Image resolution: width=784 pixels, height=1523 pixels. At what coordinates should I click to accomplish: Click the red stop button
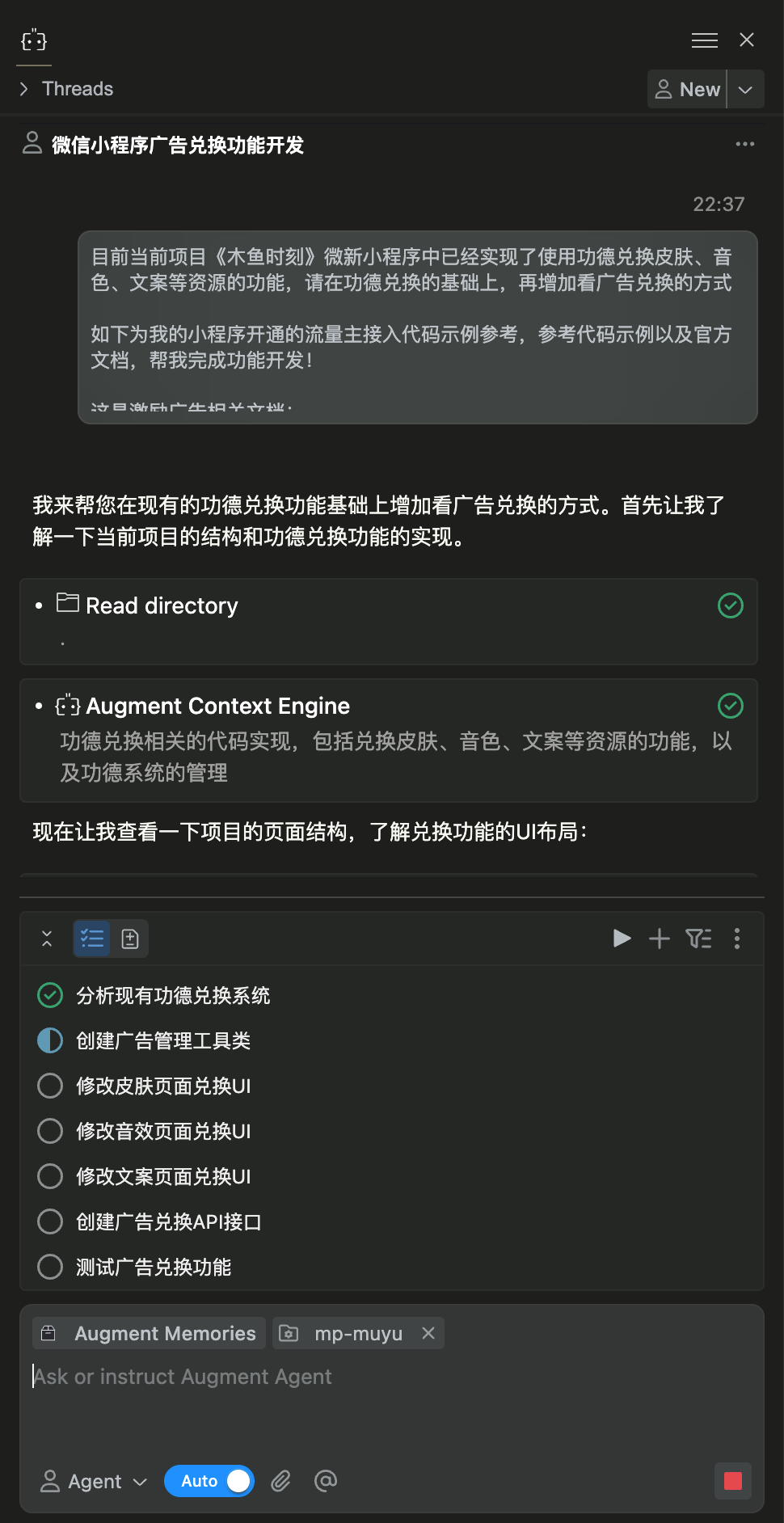coord(732,1481)
